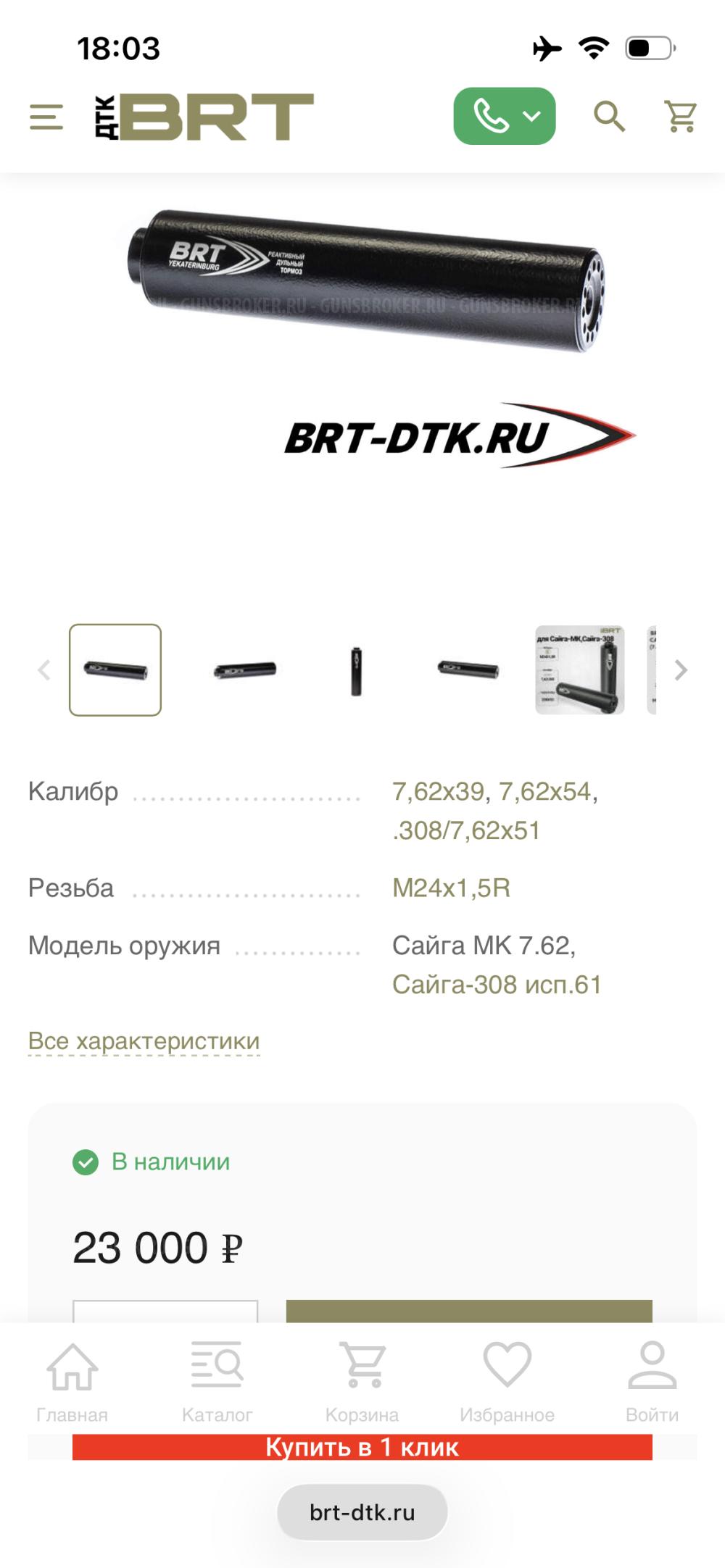Show next carousel image with right chevron
The image size is (725, 1568).
680,671
